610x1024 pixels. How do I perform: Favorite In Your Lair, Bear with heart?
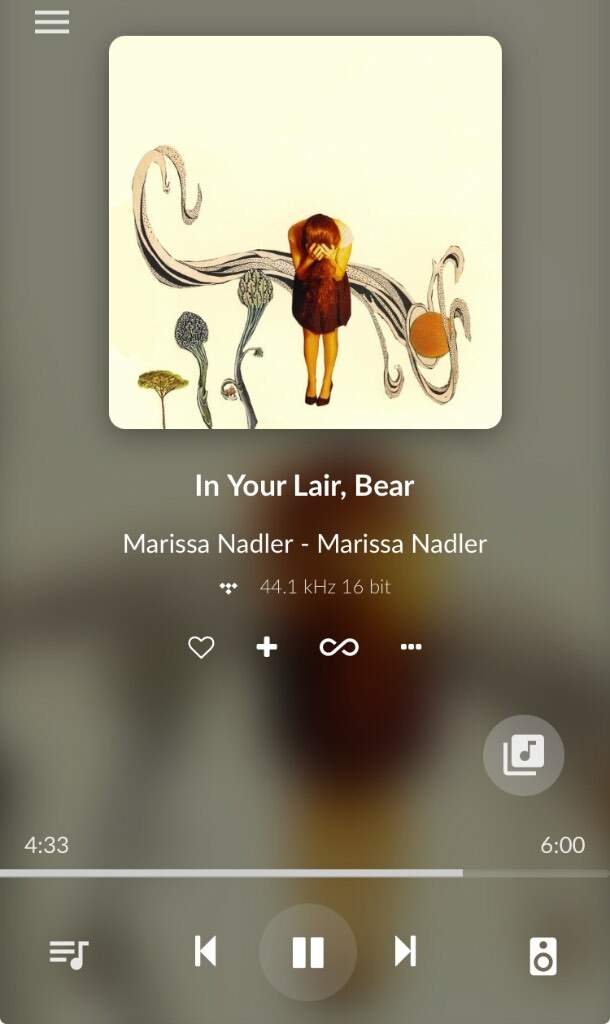(201, 647)
